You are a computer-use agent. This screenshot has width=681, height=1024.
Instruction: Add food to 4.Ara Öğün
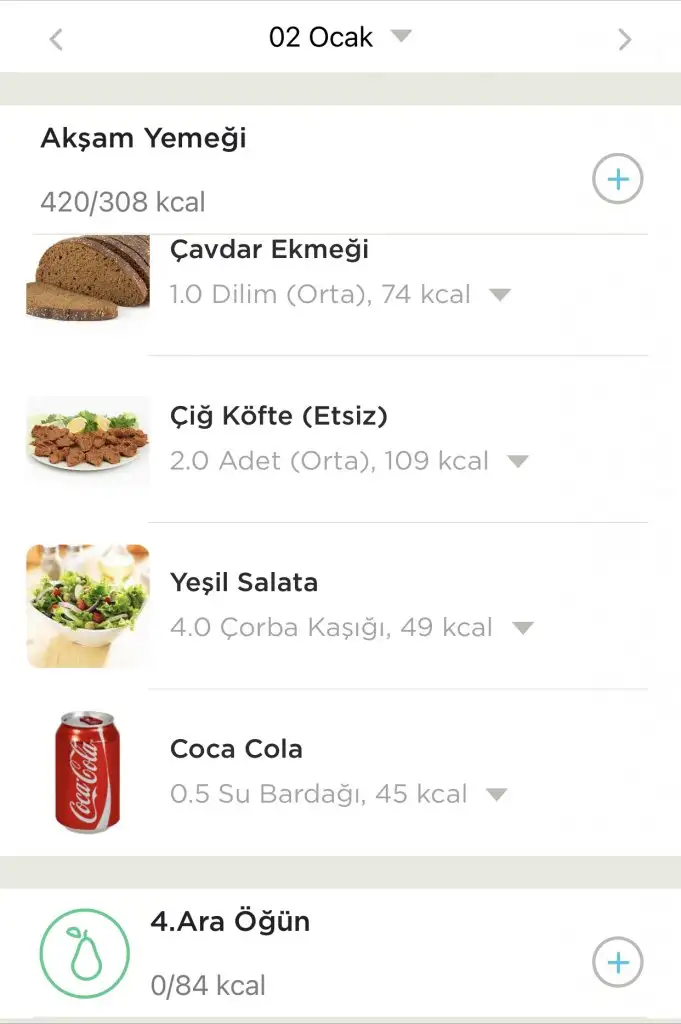click(x=617, y=963)
